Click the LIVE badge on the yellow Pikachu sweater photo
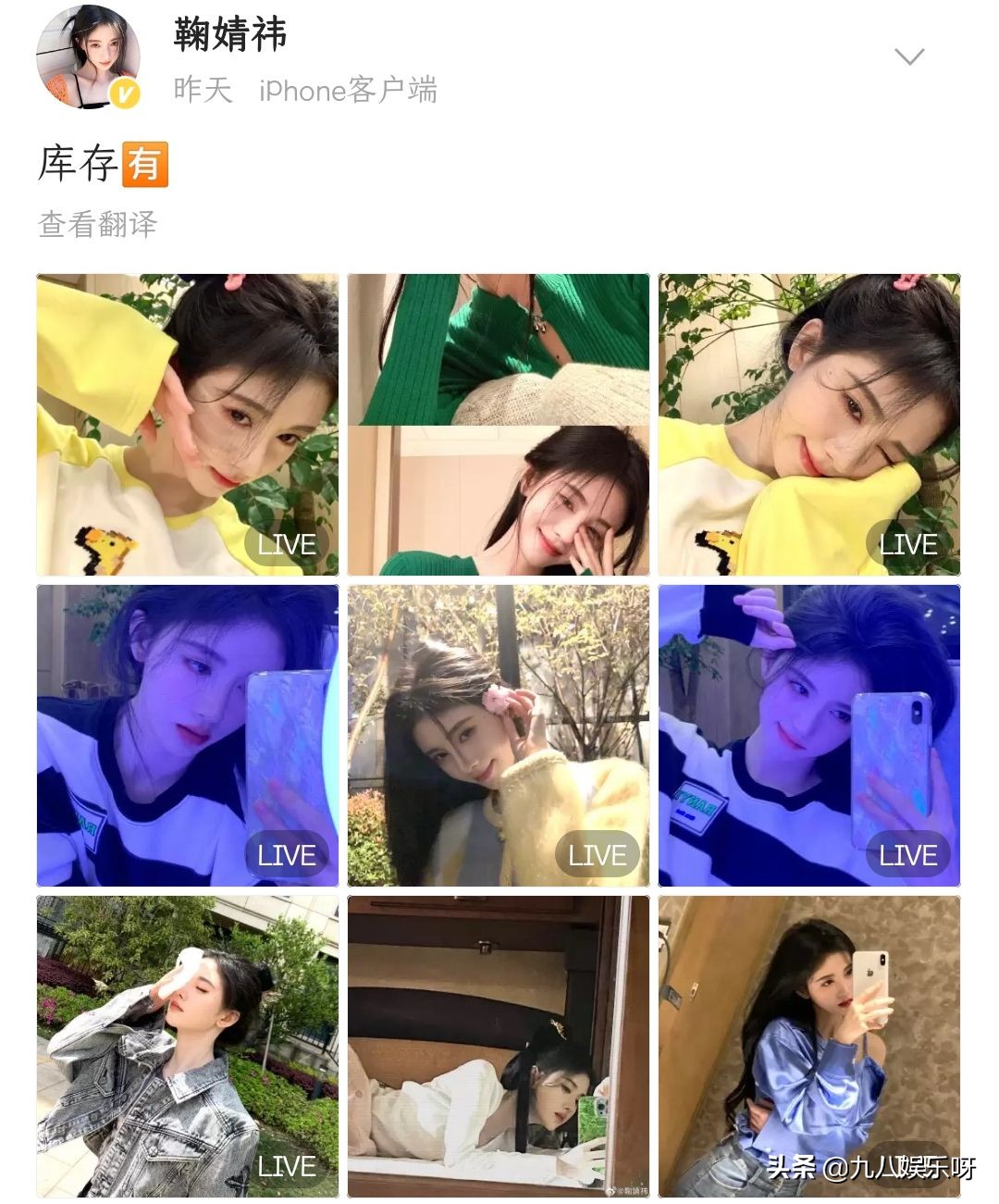 [288, 545]
